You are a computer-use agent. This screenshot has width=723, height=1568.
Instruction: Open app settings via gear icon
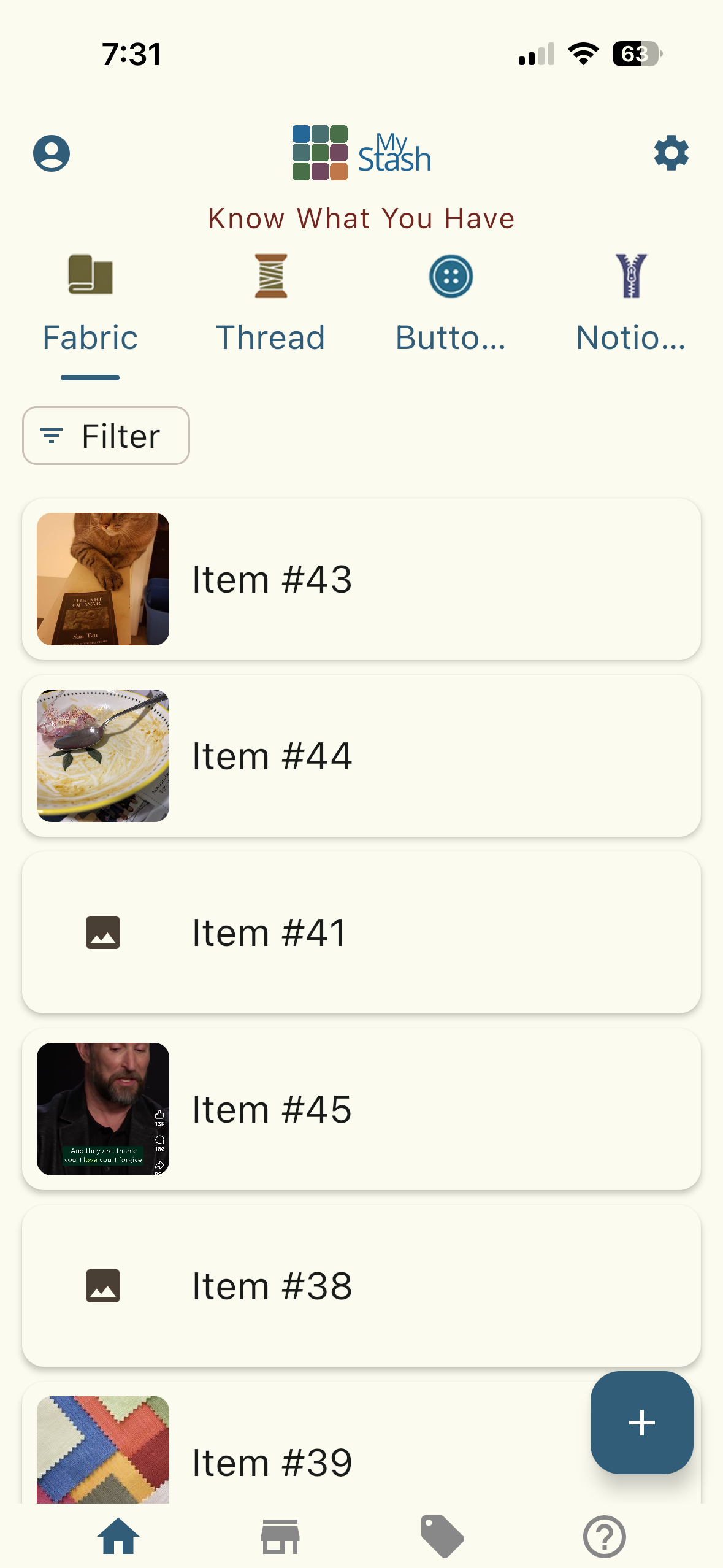[671, 153]
